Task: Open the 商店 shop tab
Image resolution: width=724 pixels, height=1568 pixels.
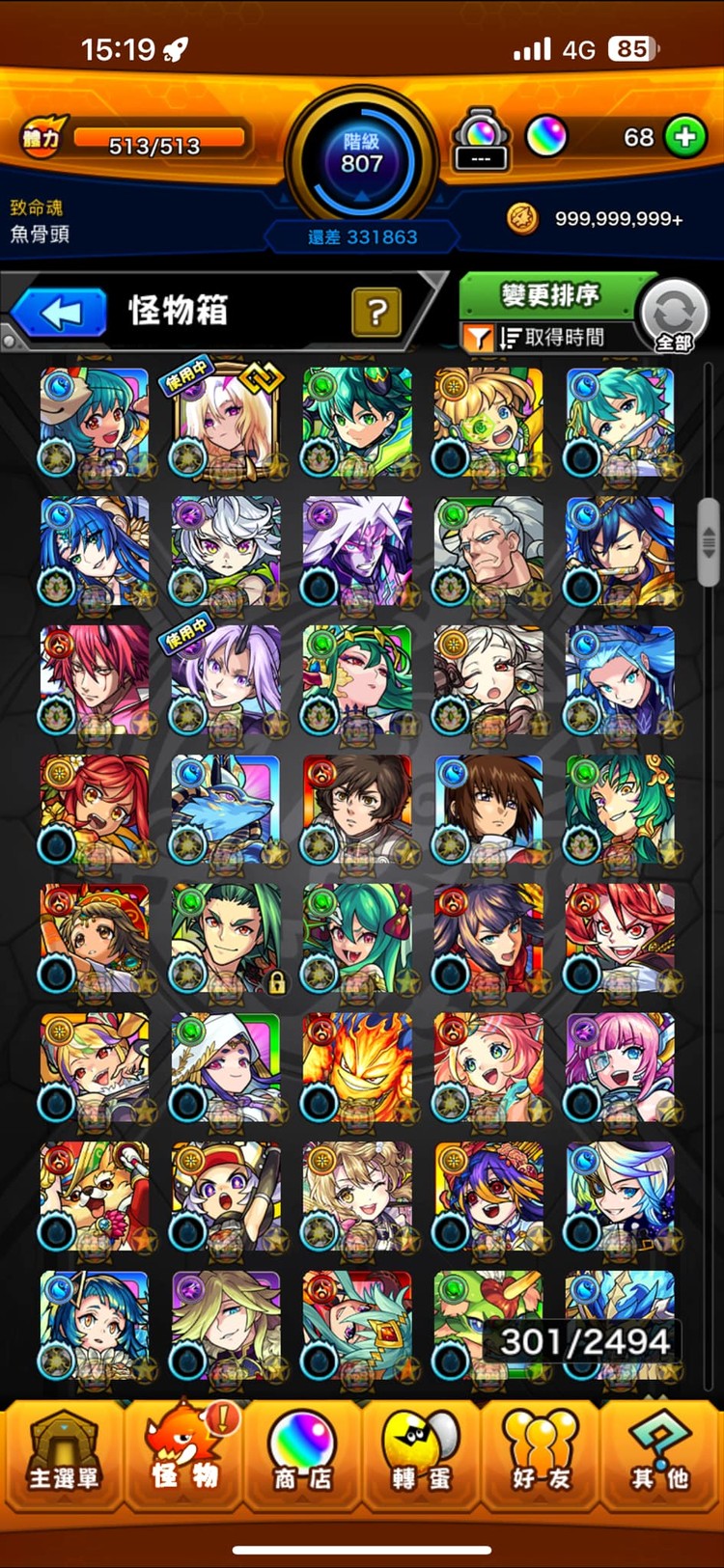Action: (302, 1454)
